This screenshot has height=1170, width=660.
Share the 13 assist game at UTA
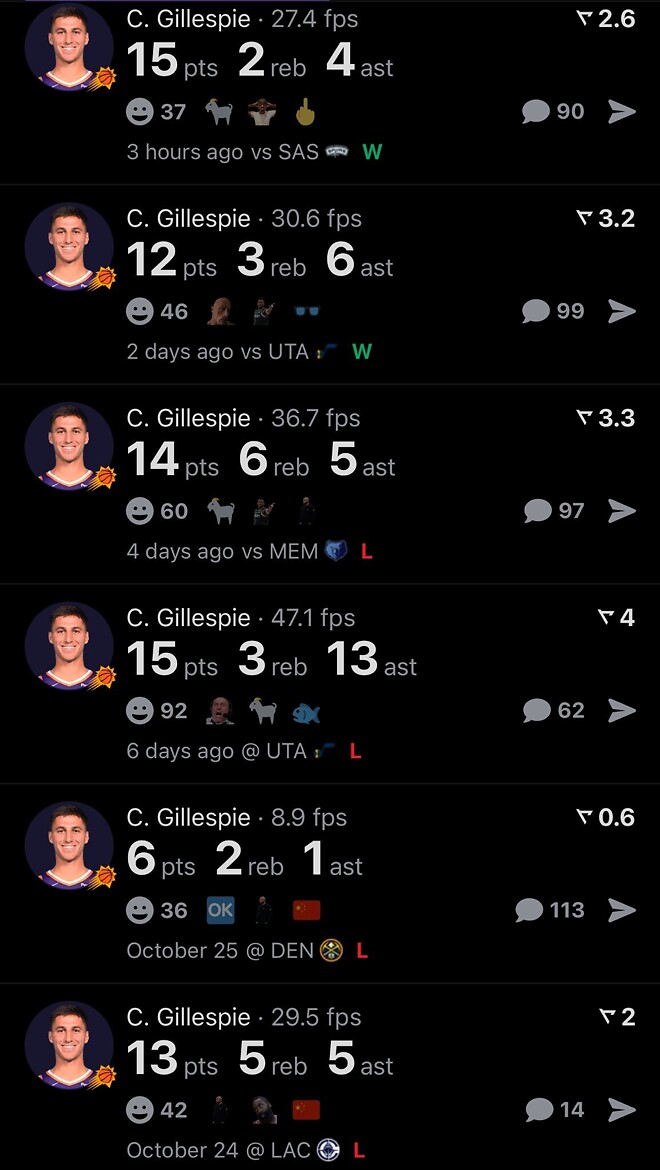tap(622, 710)
